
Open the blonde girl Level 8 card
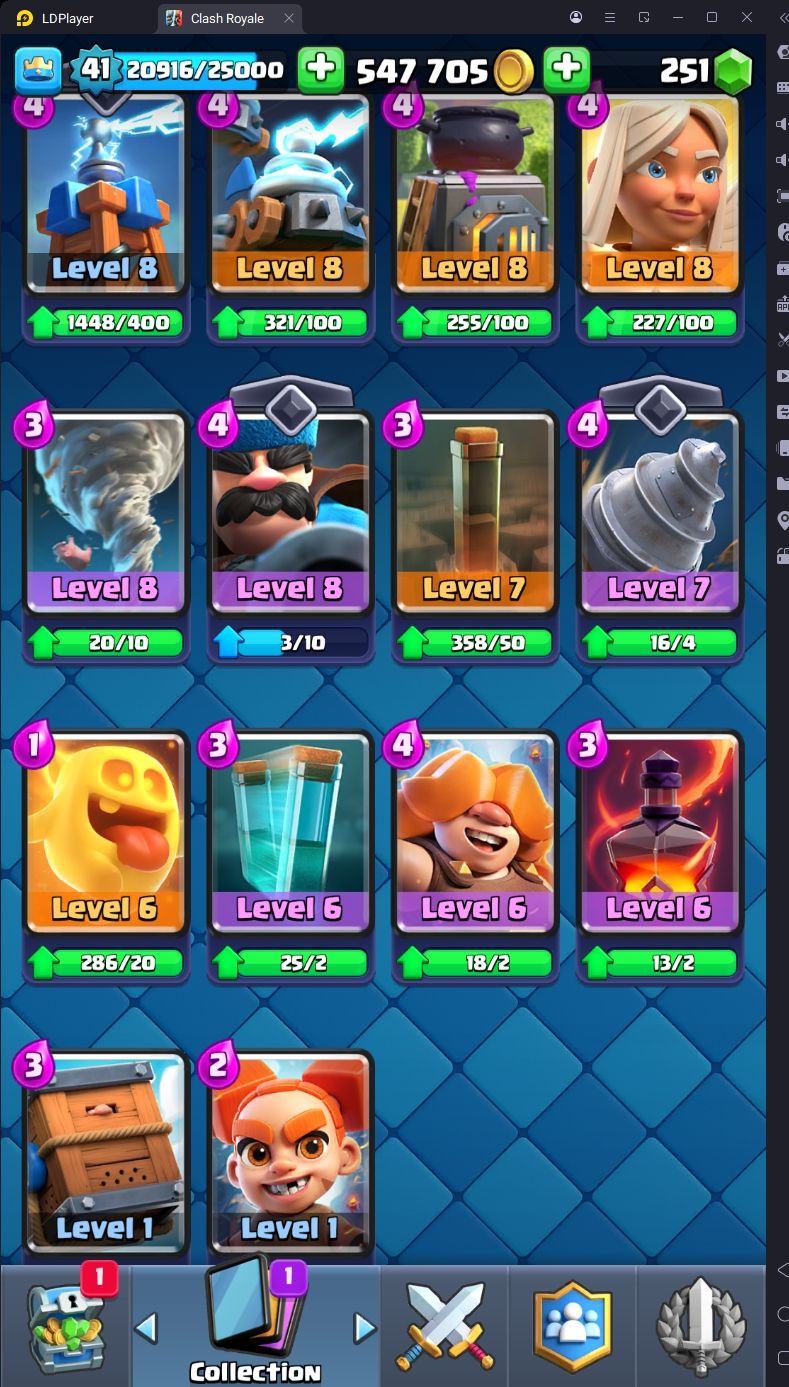(x=658, y=195)
